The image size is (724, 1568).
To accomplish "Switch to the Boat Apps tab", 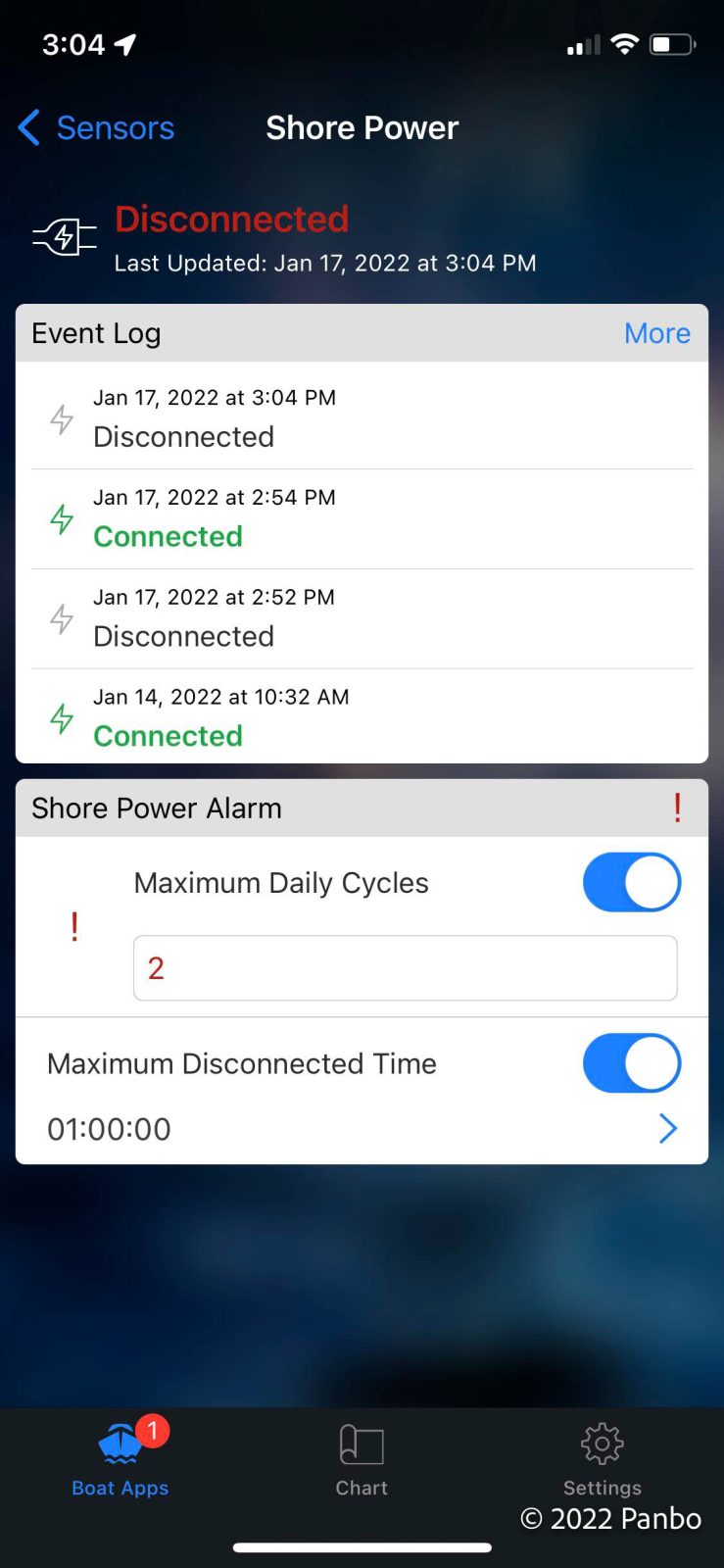I will pyautogui.click(x=121, y=1460).
